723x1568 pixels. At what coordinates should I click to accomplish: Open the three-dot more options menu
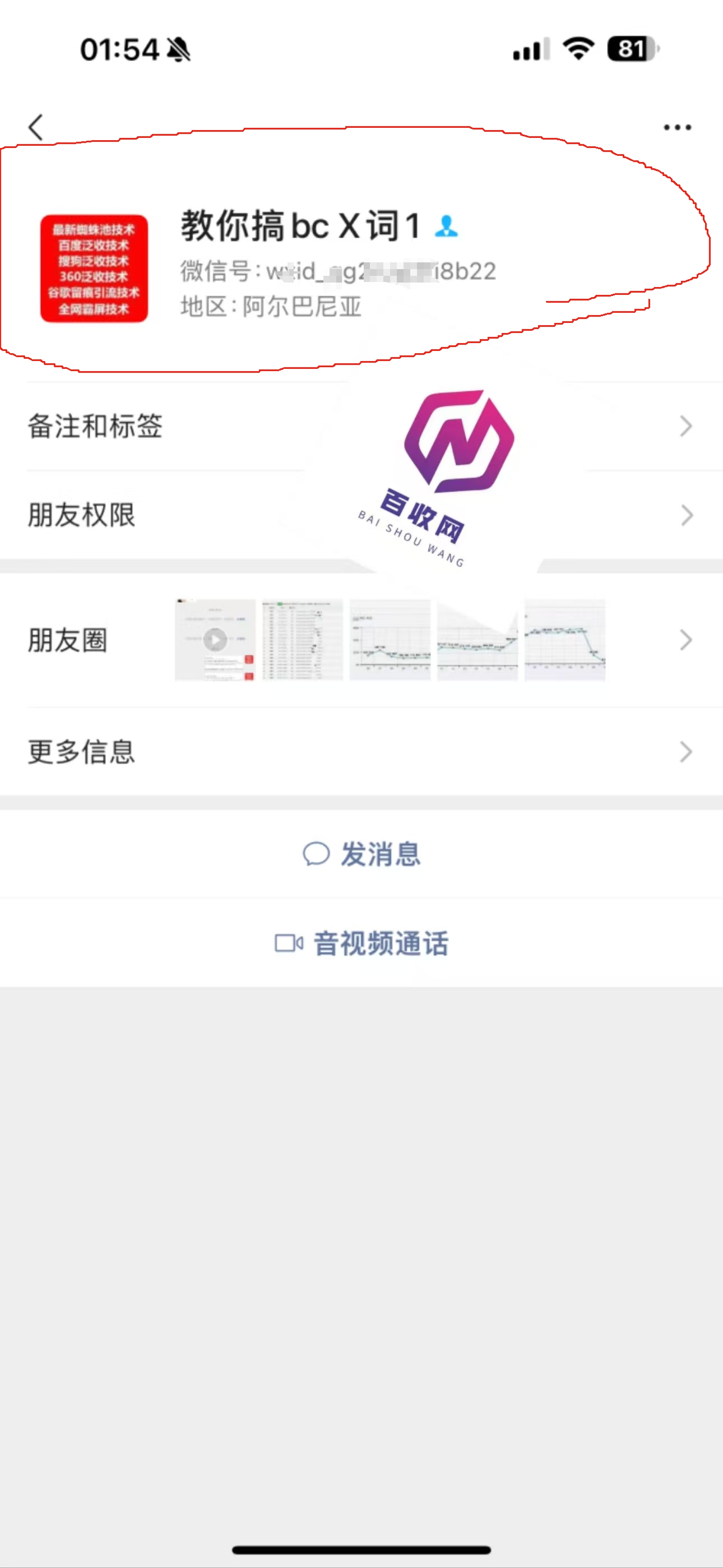tap(676, 127)
